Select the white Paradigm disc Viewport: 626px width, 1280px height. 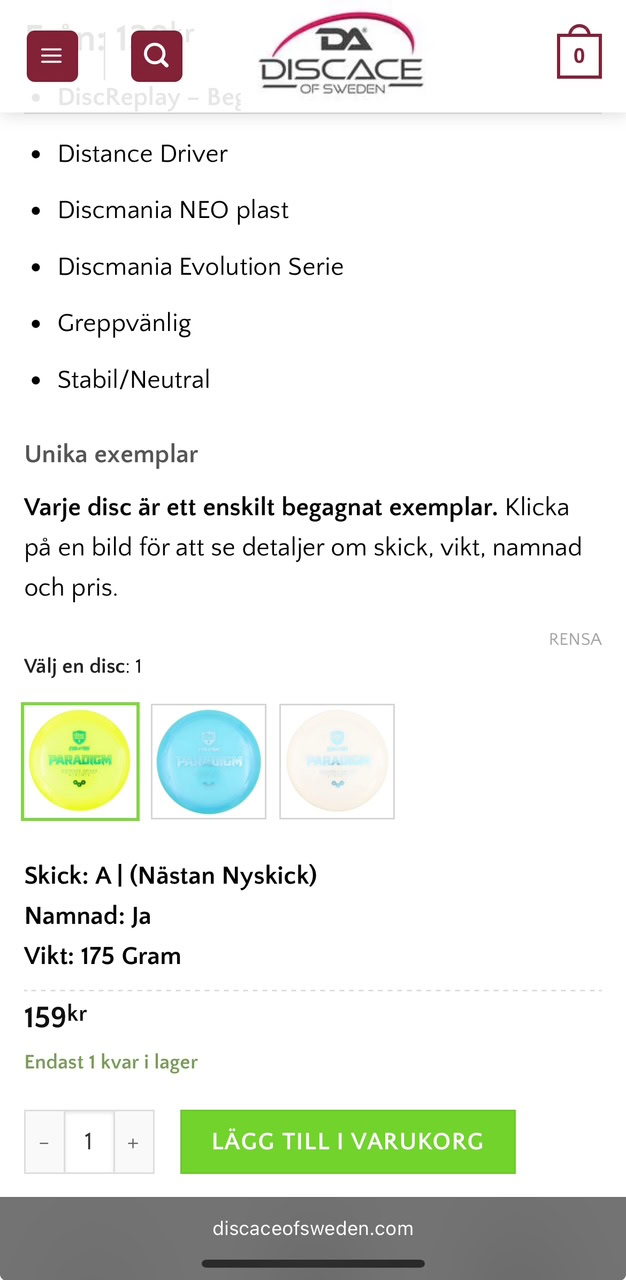click(x=337, y=761)
